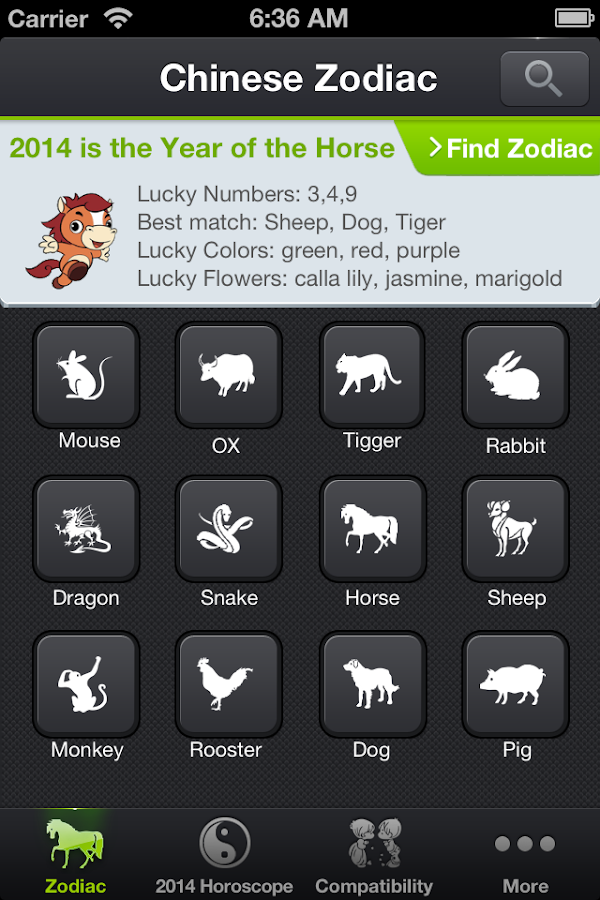Open the Horse zodiac tile

[x=372, y=530]
